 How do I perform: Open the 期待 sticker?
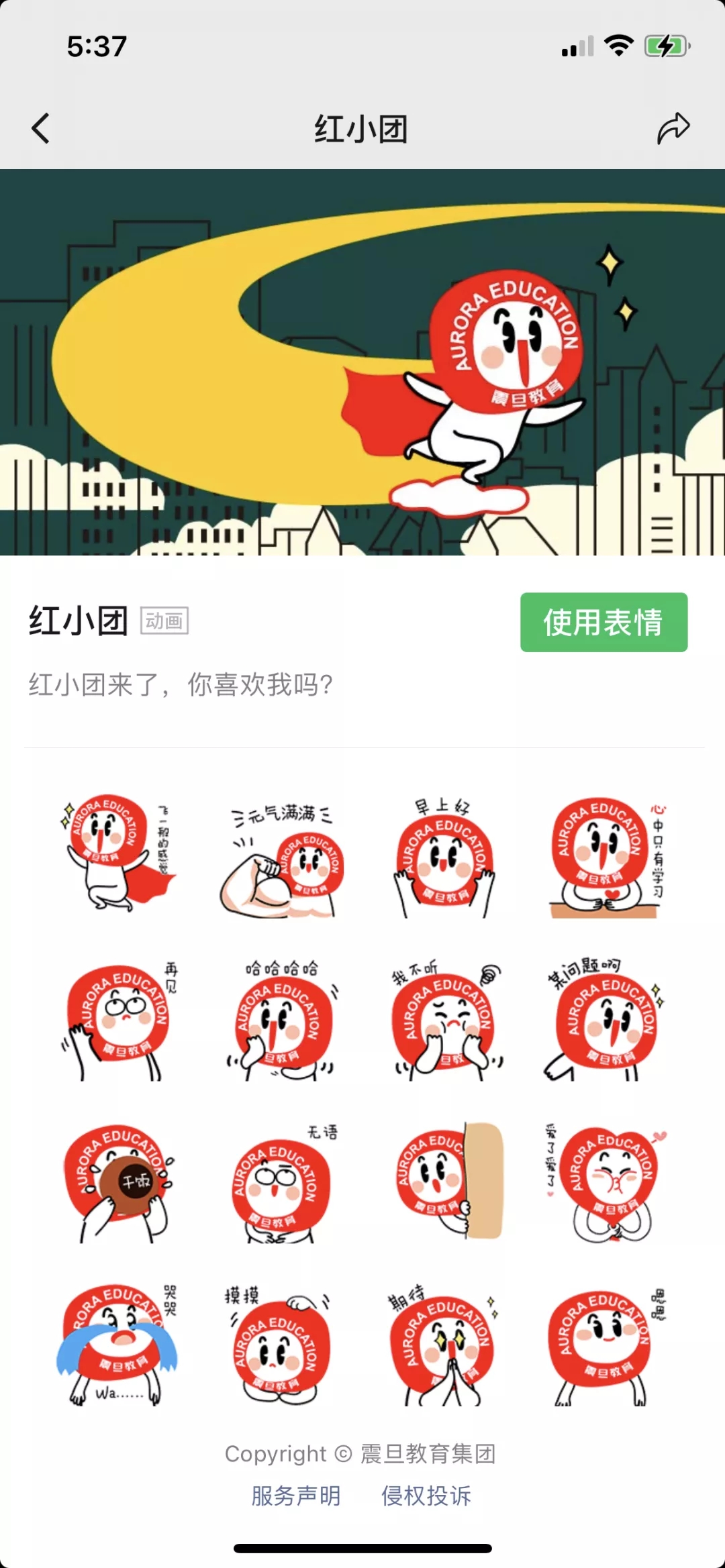pos(444,1345)
